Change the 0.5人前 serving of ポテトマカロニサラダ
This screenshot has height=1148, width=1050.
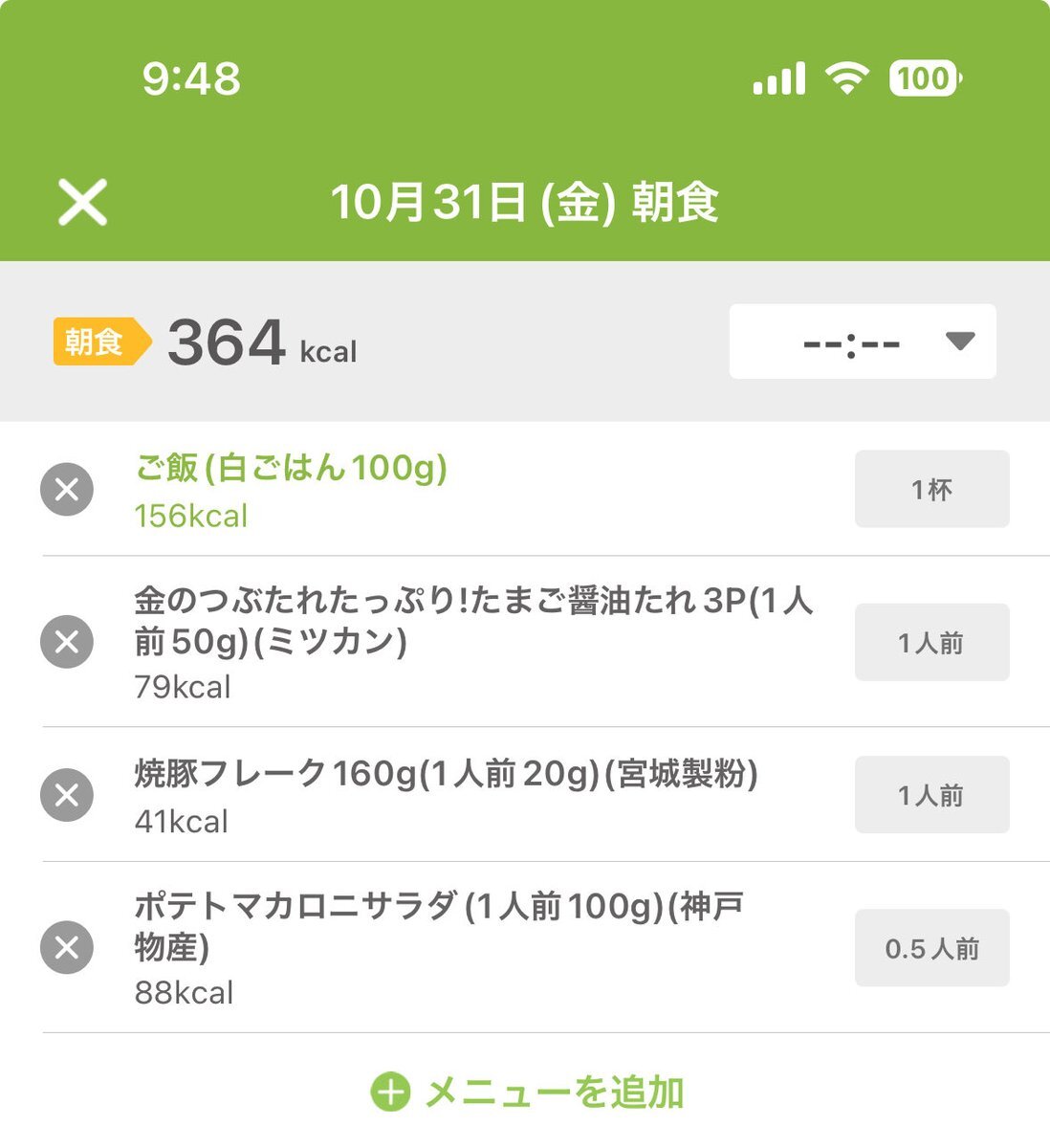pos(931,948)
